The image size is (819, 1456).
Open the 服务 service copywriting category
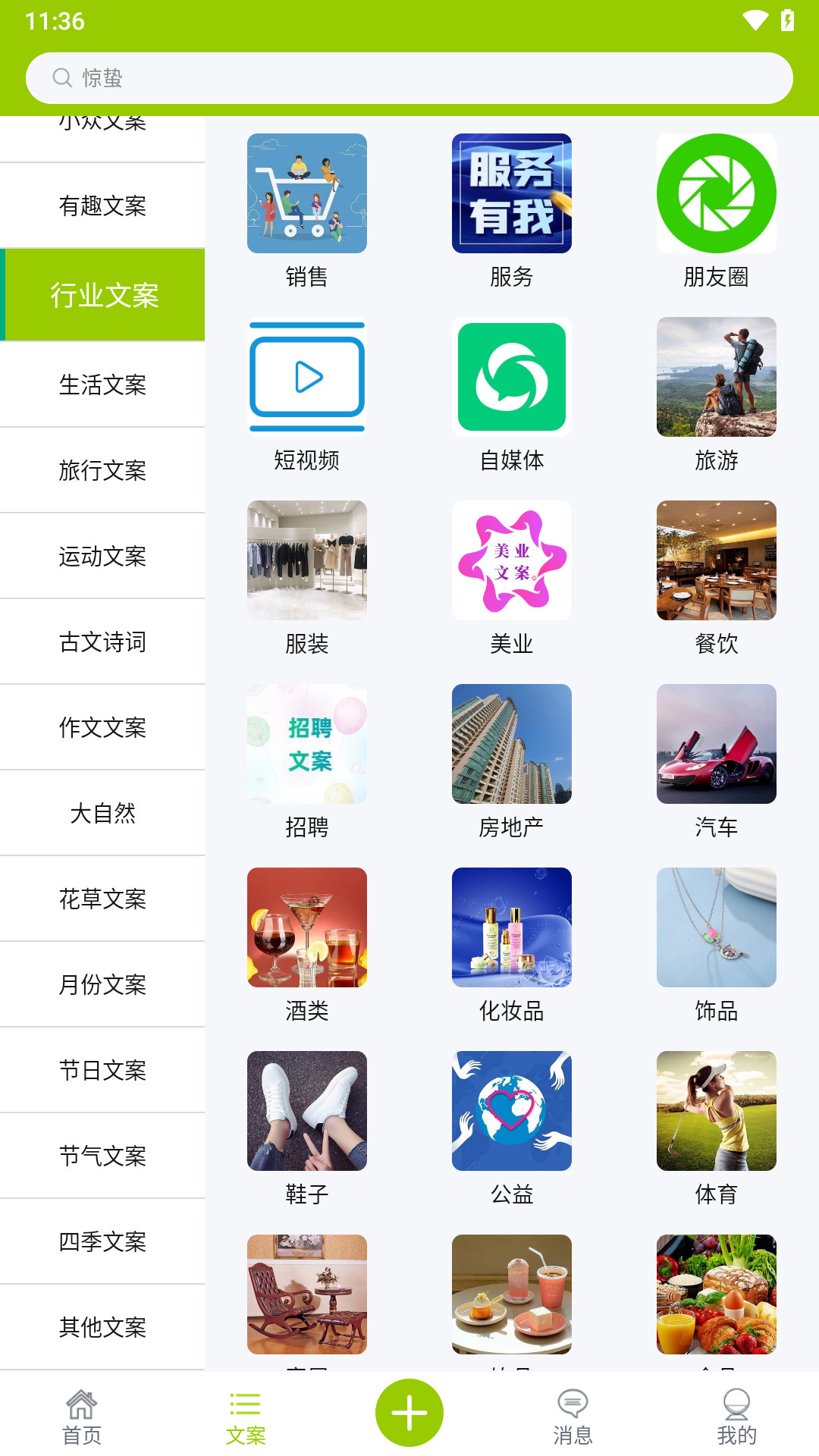pos(511,193)
